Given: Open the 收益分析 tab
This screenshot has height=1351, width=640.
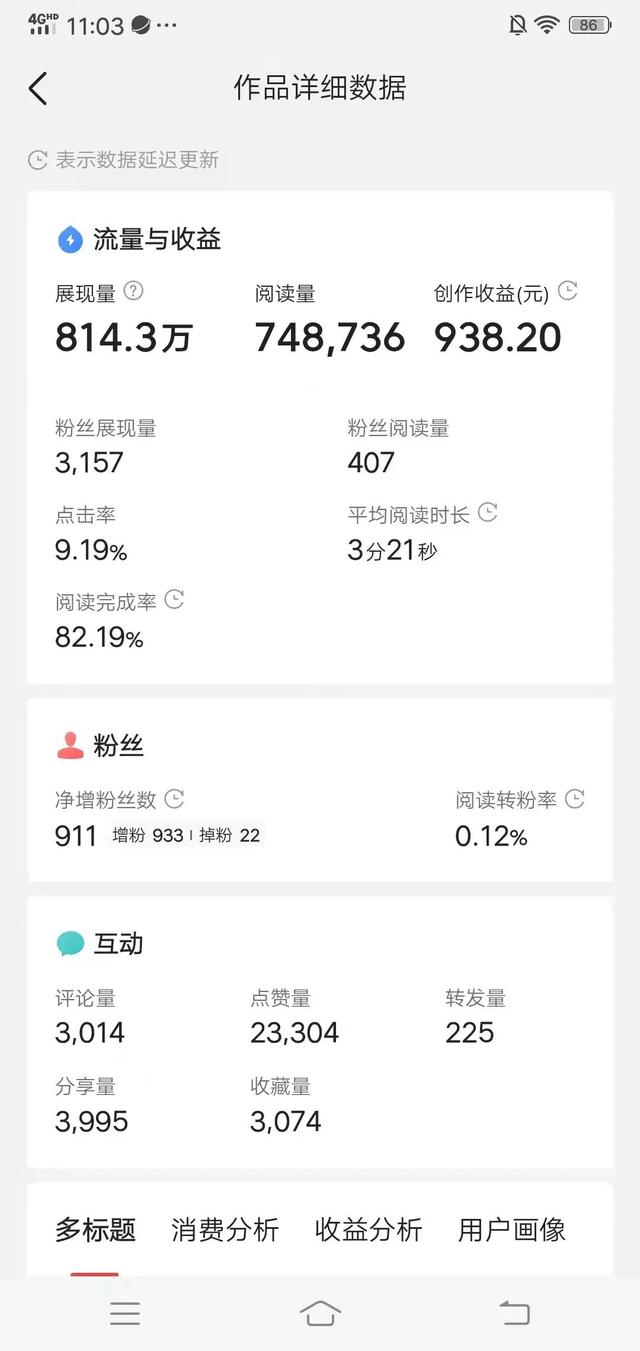Looking at the screenshot, I should tap(369, 1229).
